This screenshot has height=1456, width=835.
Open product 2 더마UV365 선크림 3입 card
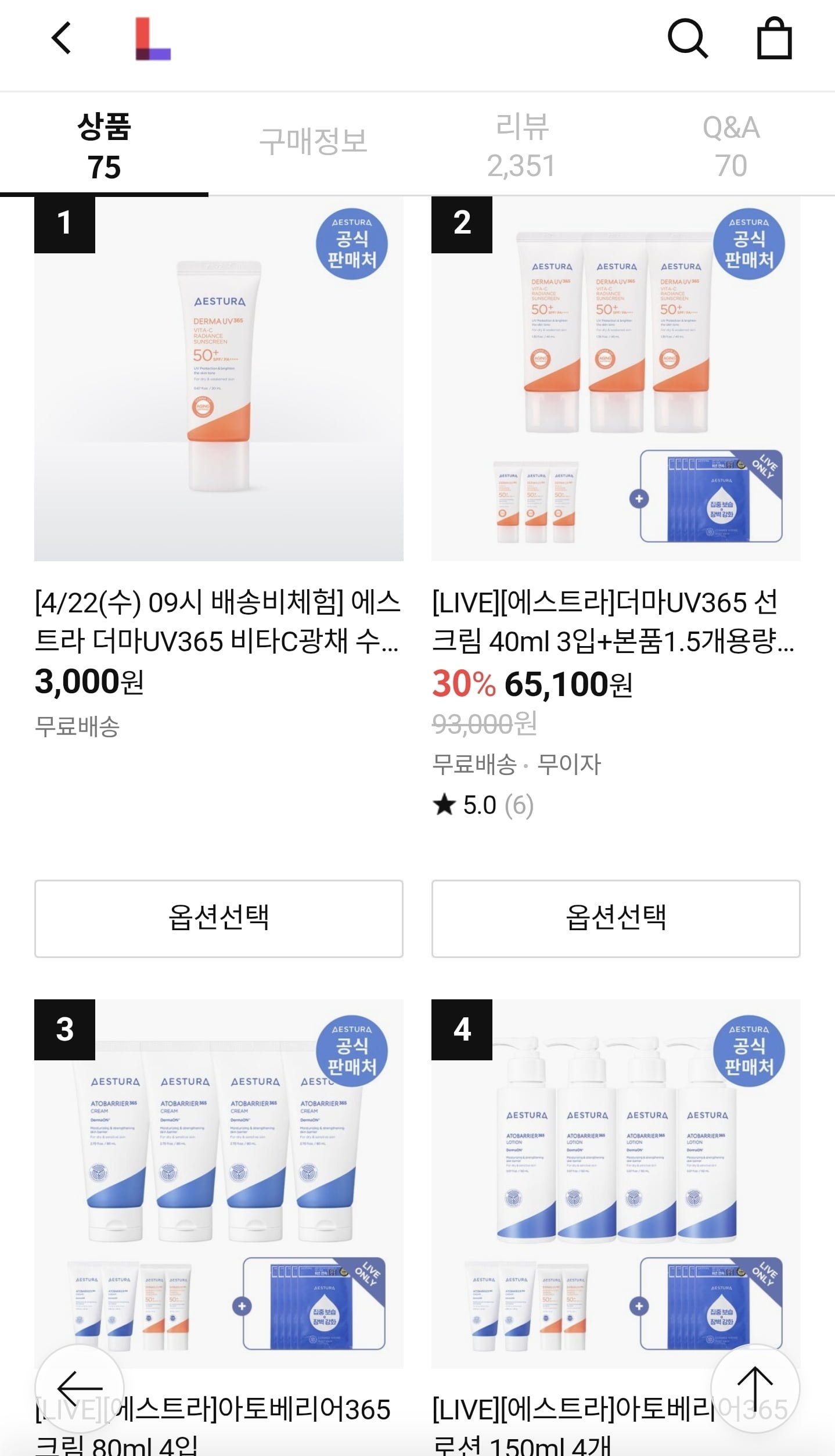point(616,379)
